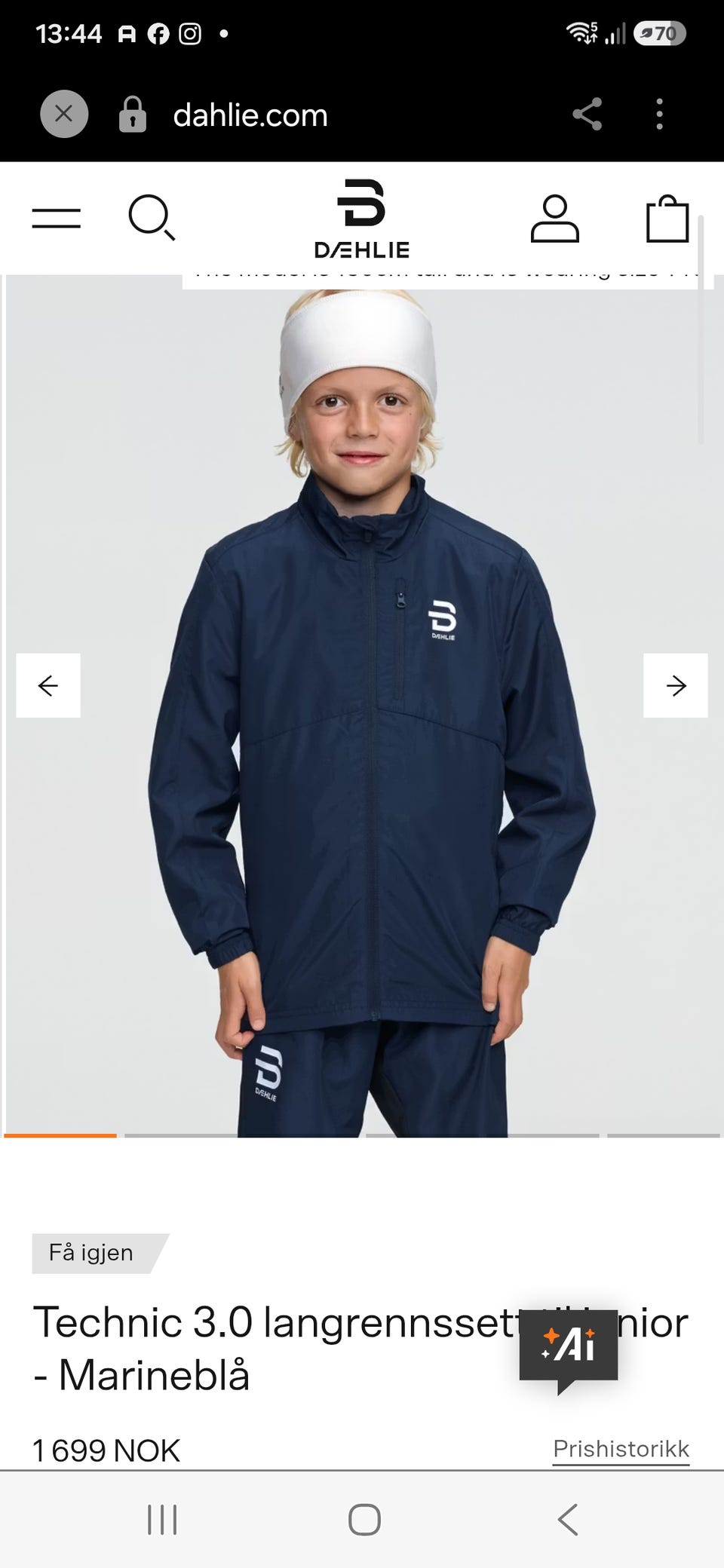Go to the Dæhlie home logo

point(362,219)
